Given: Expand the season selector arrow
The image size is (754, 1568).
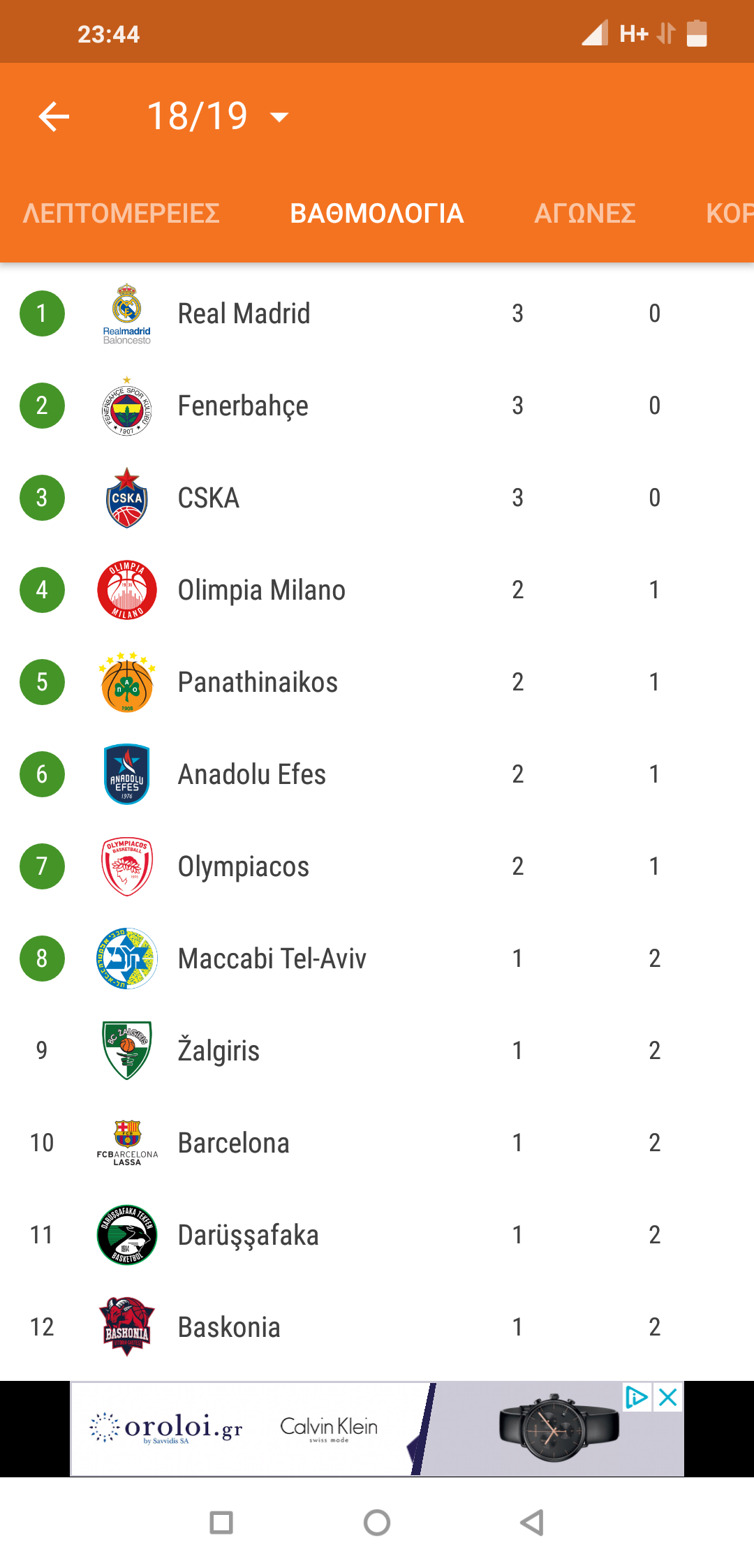Looking at the screenshot, I should click(278, 117).
